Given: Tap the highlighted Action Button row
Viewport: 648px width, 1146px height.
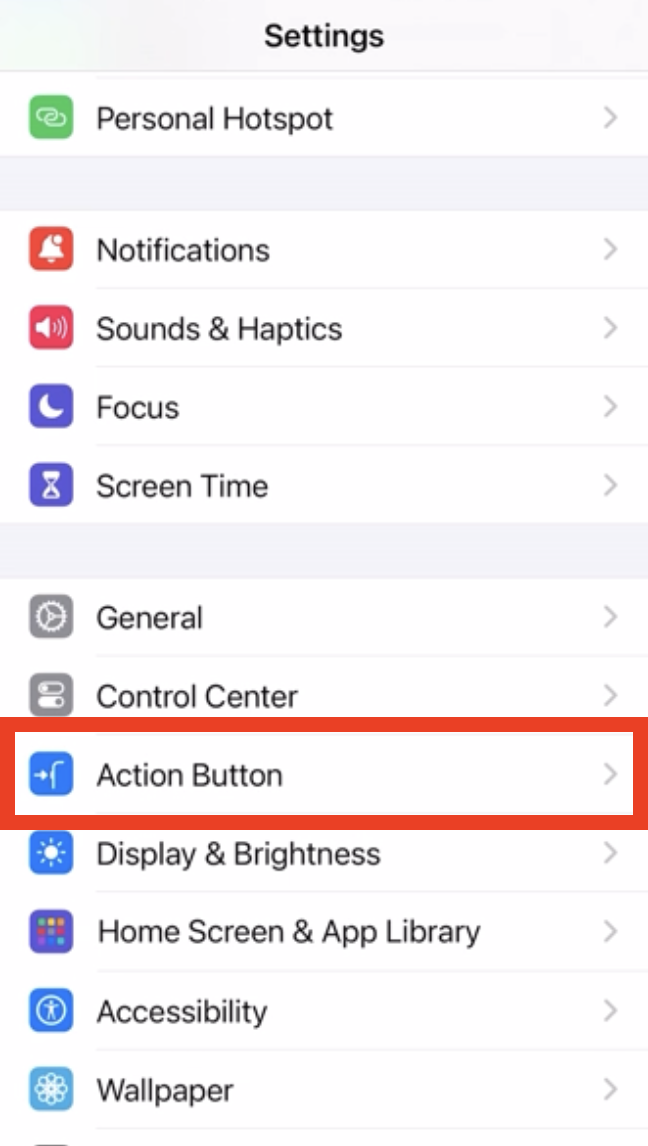Looking at the screenshot, I should (324, 774).
